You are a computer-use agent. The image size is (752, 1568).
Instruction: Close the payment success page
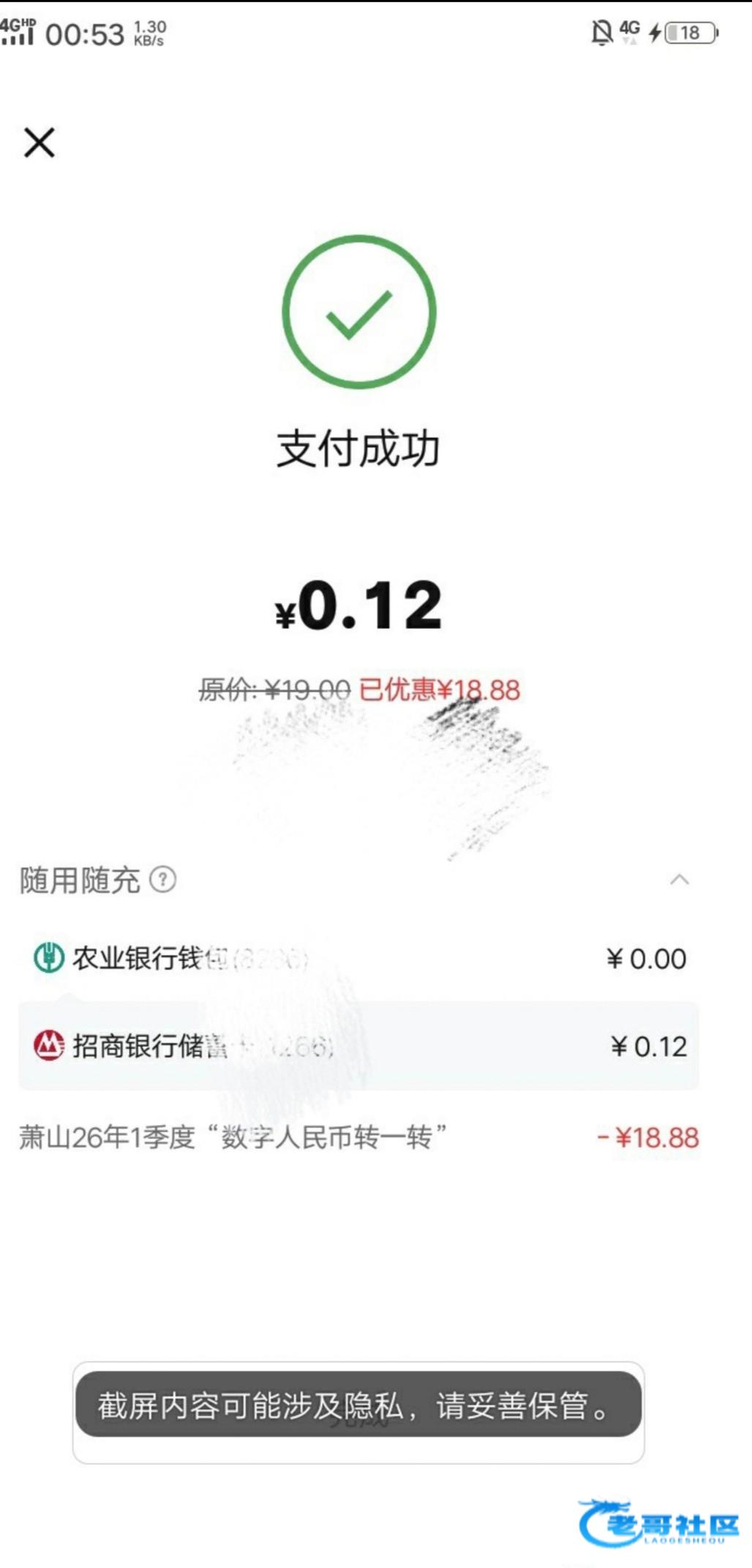(x=40, y=142)
